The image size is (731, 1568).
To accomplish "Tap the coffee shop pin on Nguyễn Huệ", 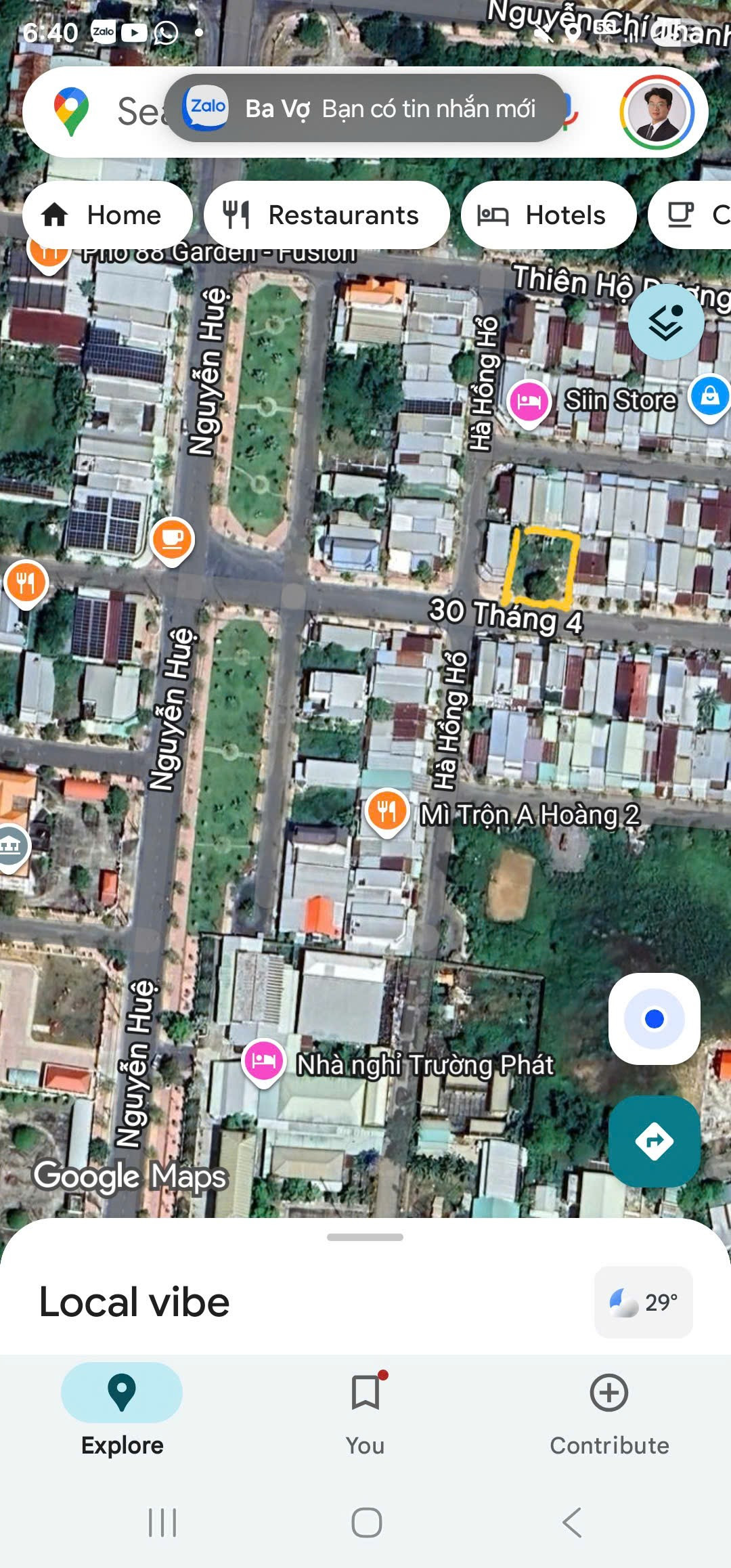I will point(172,540).
